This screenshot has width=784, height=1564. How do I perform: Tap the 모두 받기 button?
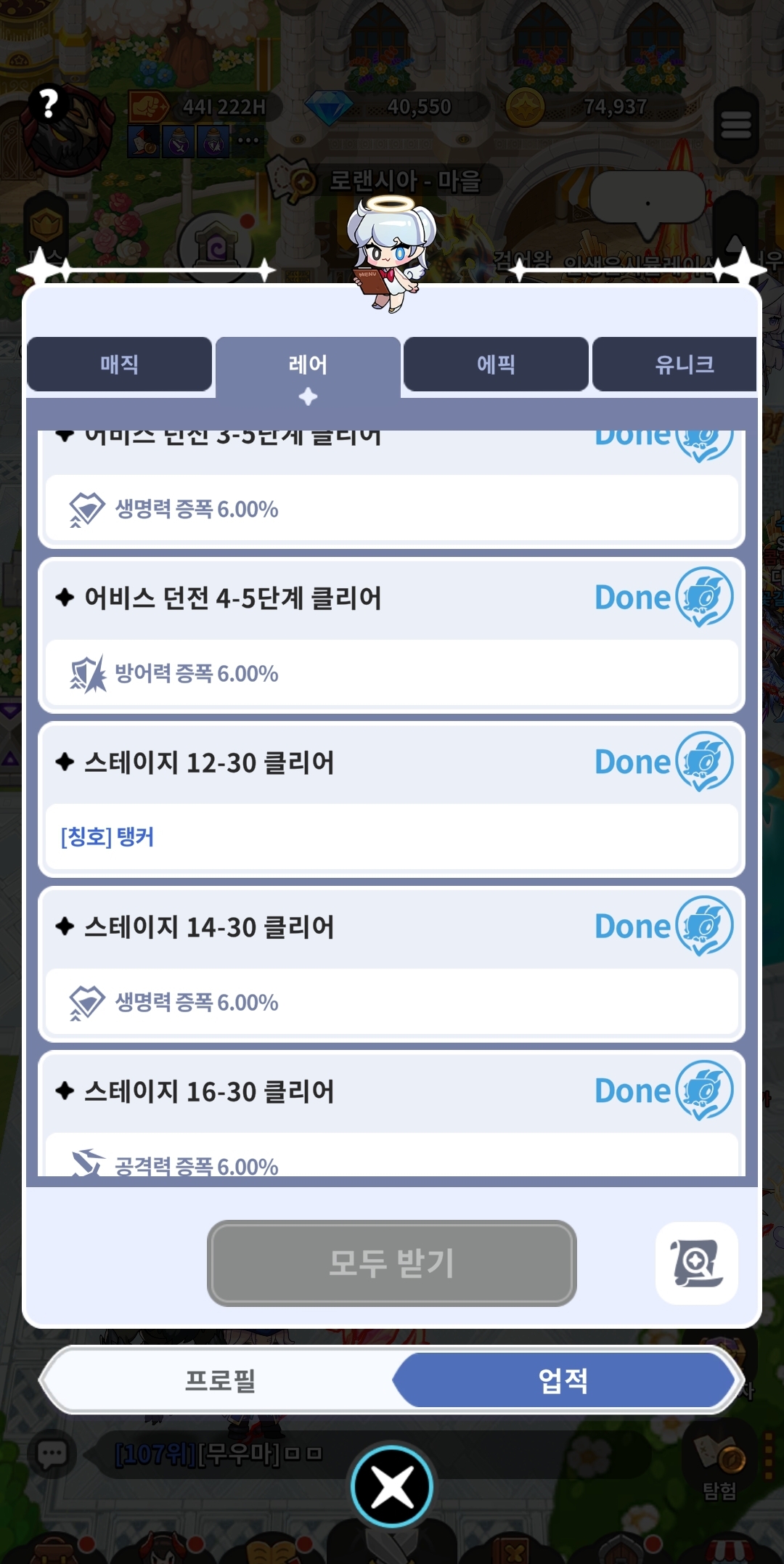pos(392,1263)
